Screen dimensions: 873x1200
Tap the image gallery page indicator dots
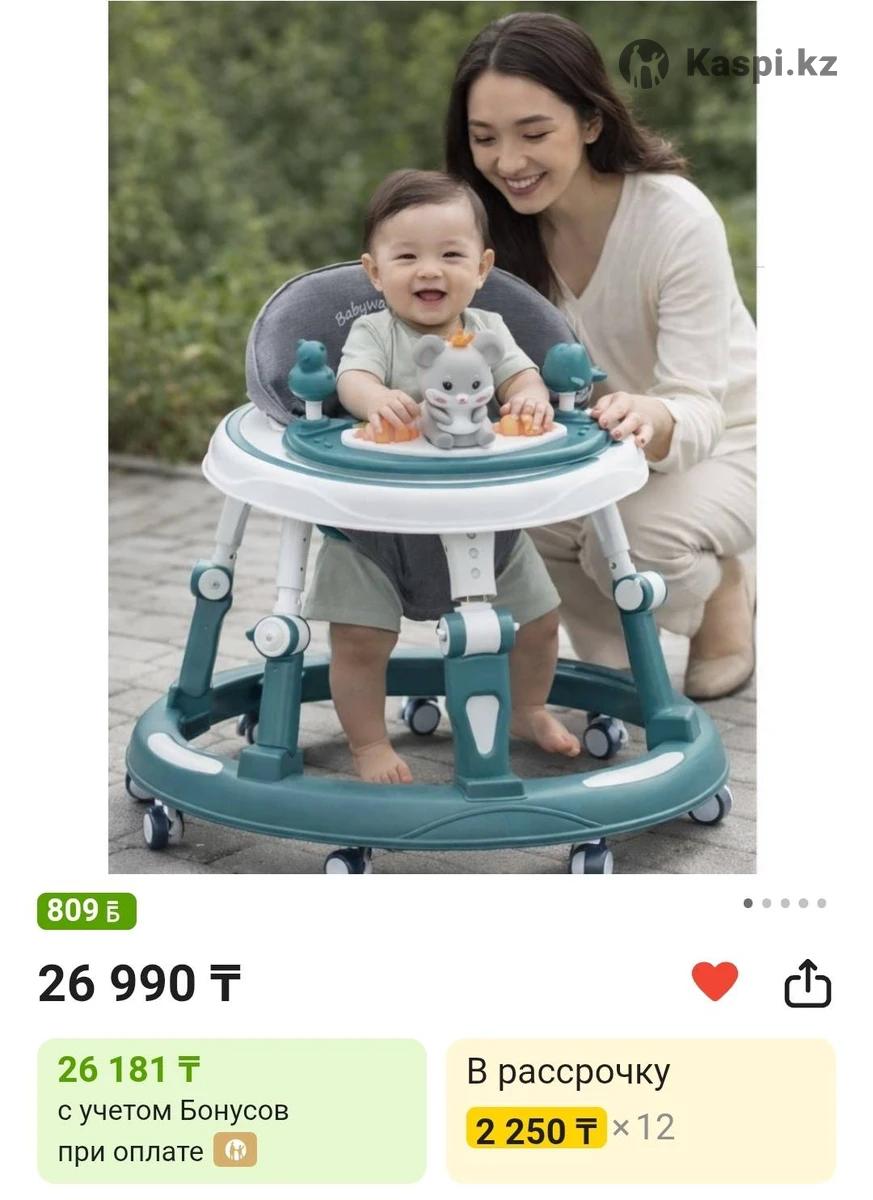pos(785,903)
